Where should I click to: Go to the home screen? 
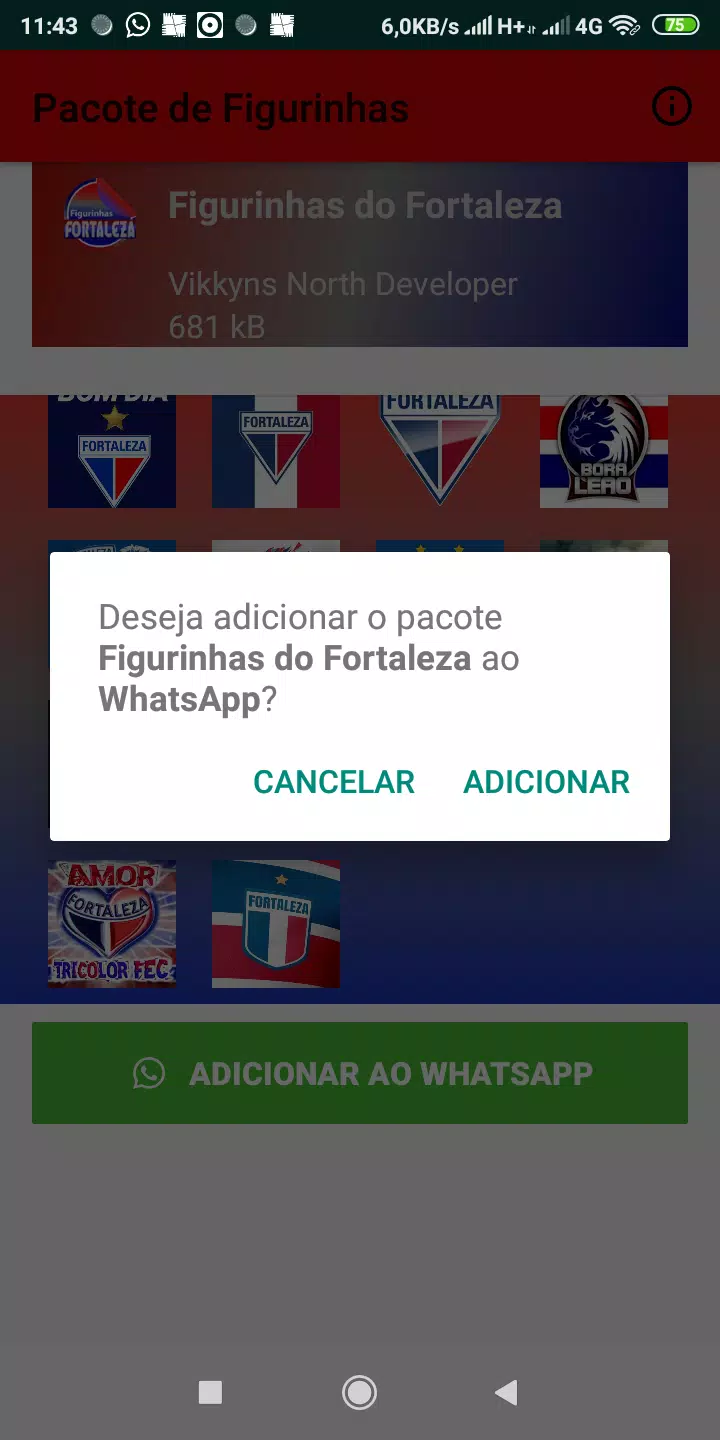click(359, 1392)
